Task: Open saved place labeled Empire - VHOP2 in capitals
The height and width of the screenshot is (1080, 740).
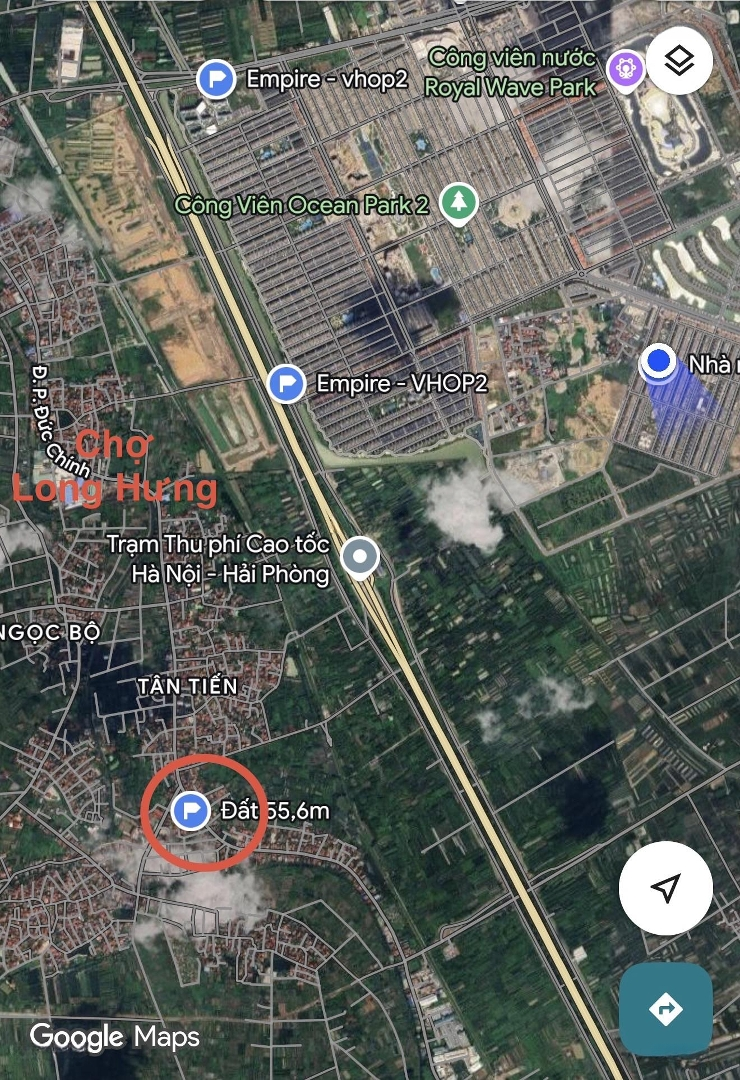Action: [287, 383]
